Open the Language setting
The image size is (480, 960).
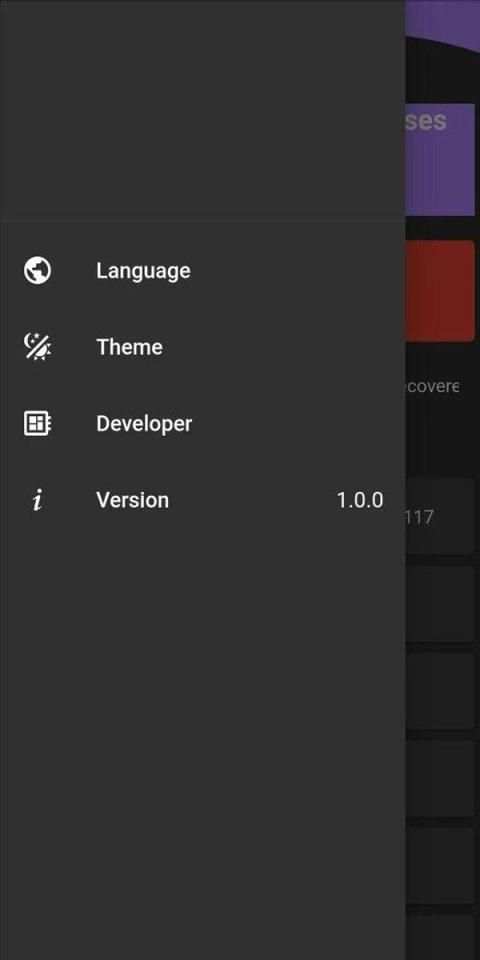click(x=202, y=271)
